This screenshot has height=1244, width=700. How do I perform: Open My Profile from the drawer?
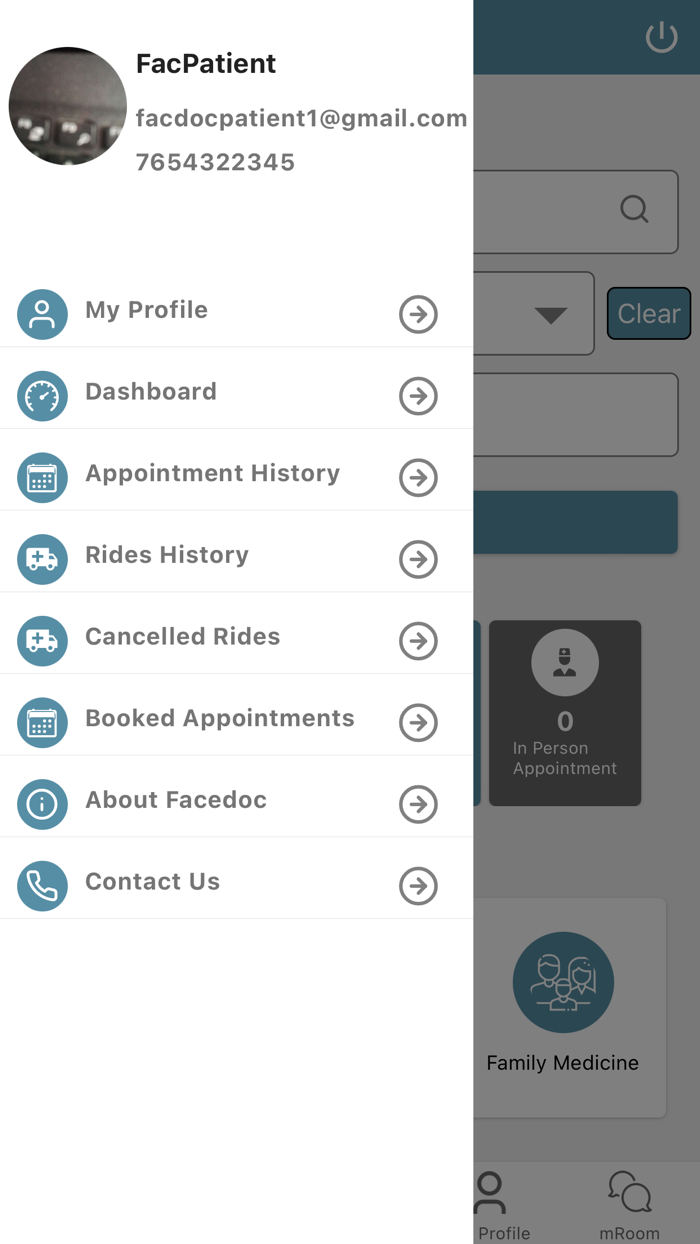coord(236,314)
